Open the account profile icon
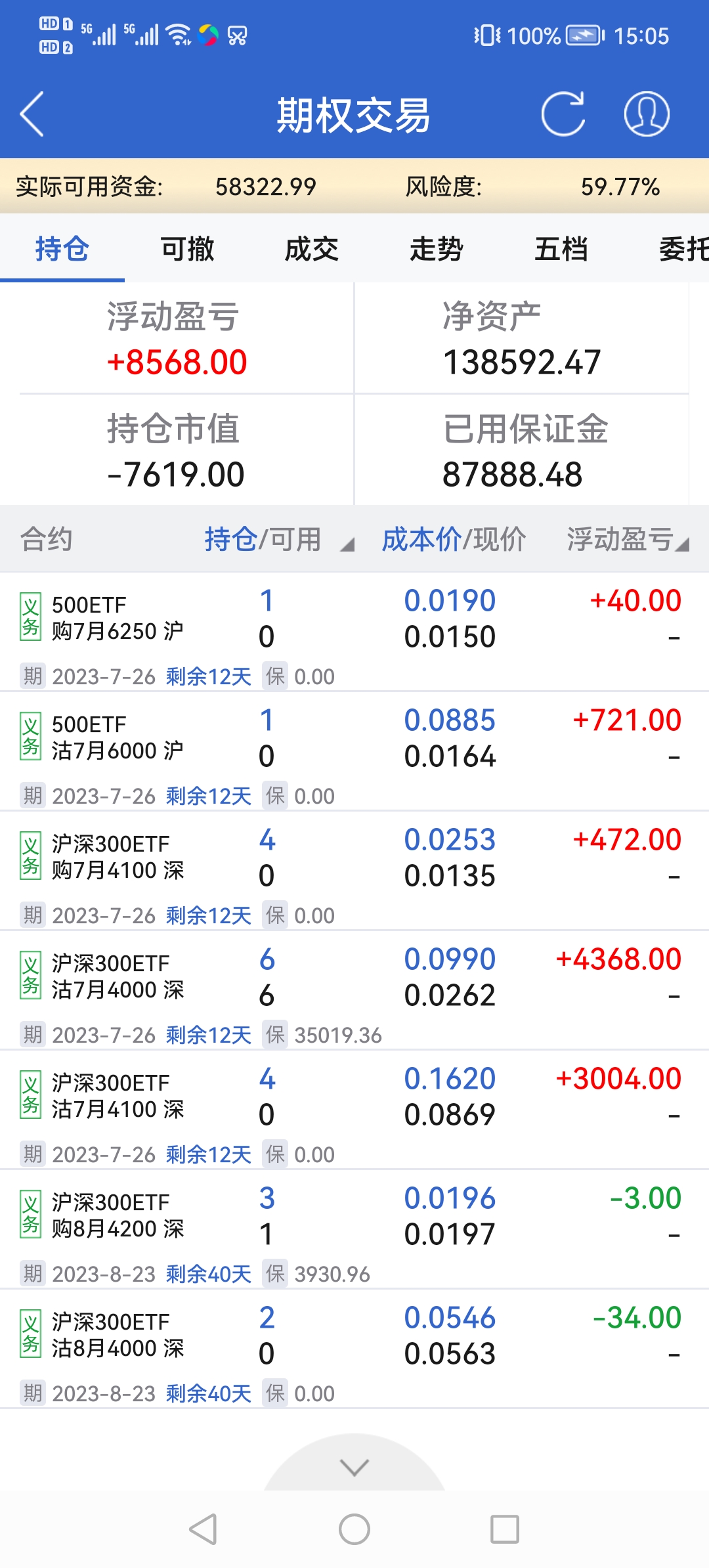The height and width of the screenshot is (1568, 709). tap(647, 114)
